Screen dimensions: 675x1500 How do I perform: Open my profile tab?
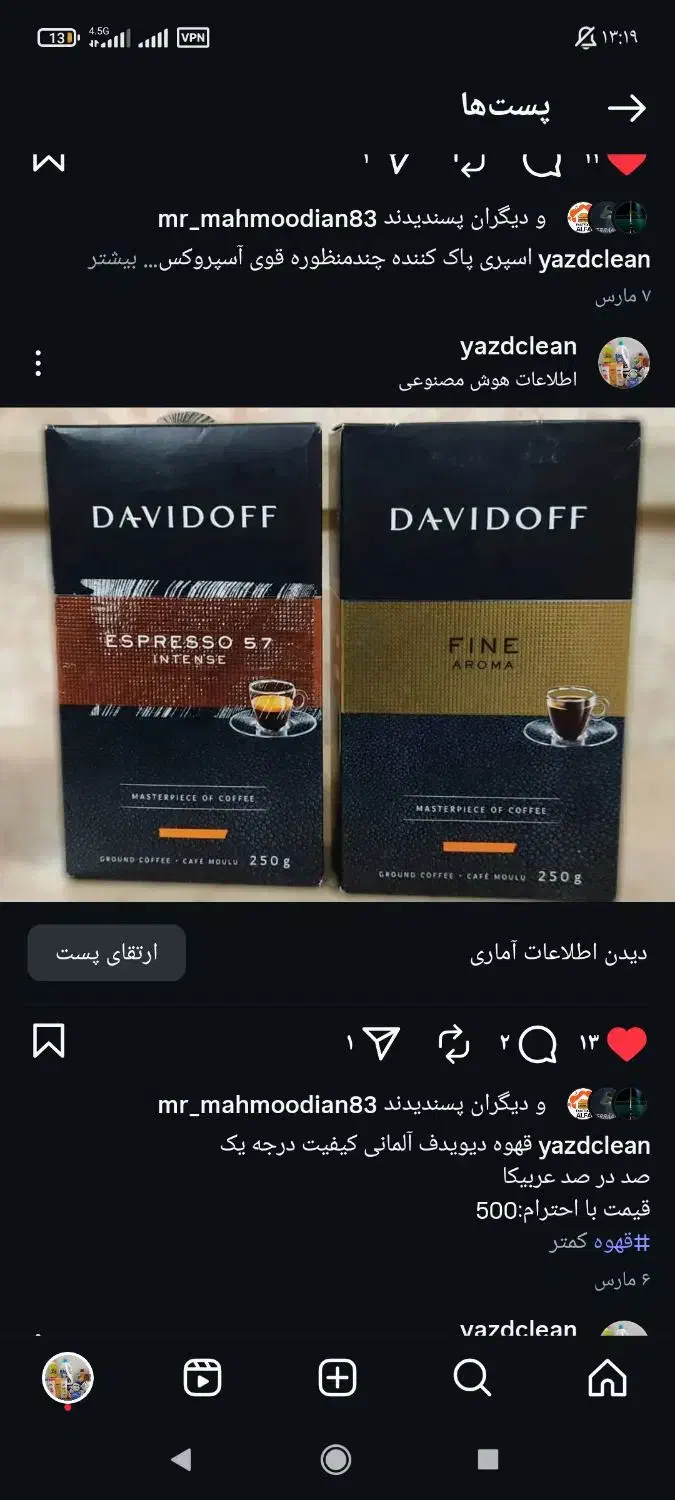pyautogui.click(x=68, y=1378)
